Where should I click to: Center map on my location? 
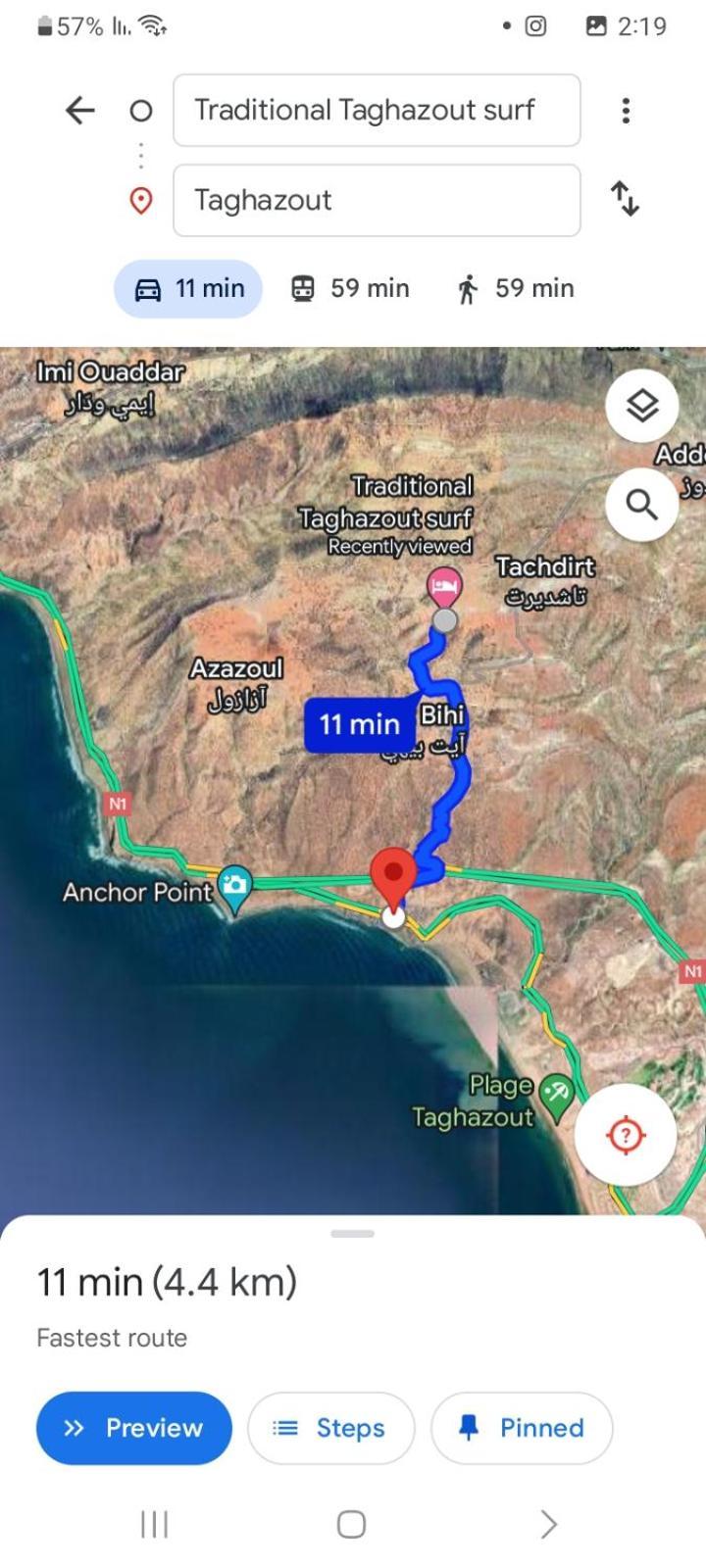626,1135
